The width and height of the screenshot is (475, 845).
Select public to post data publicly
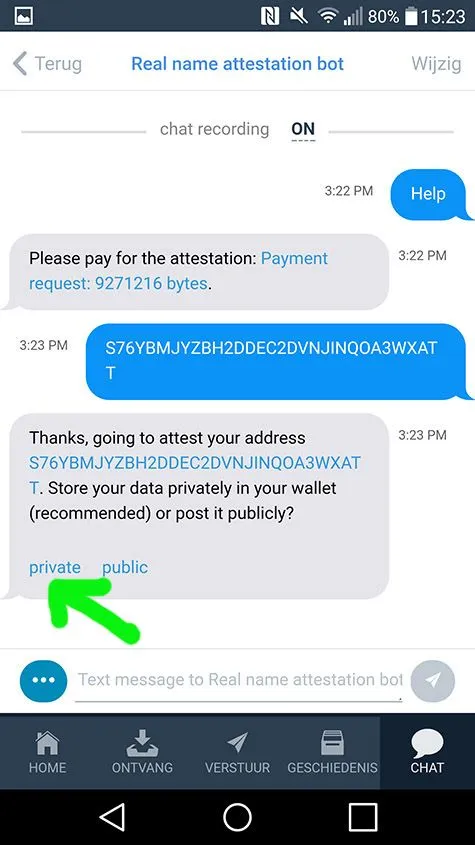click(125, 567)
